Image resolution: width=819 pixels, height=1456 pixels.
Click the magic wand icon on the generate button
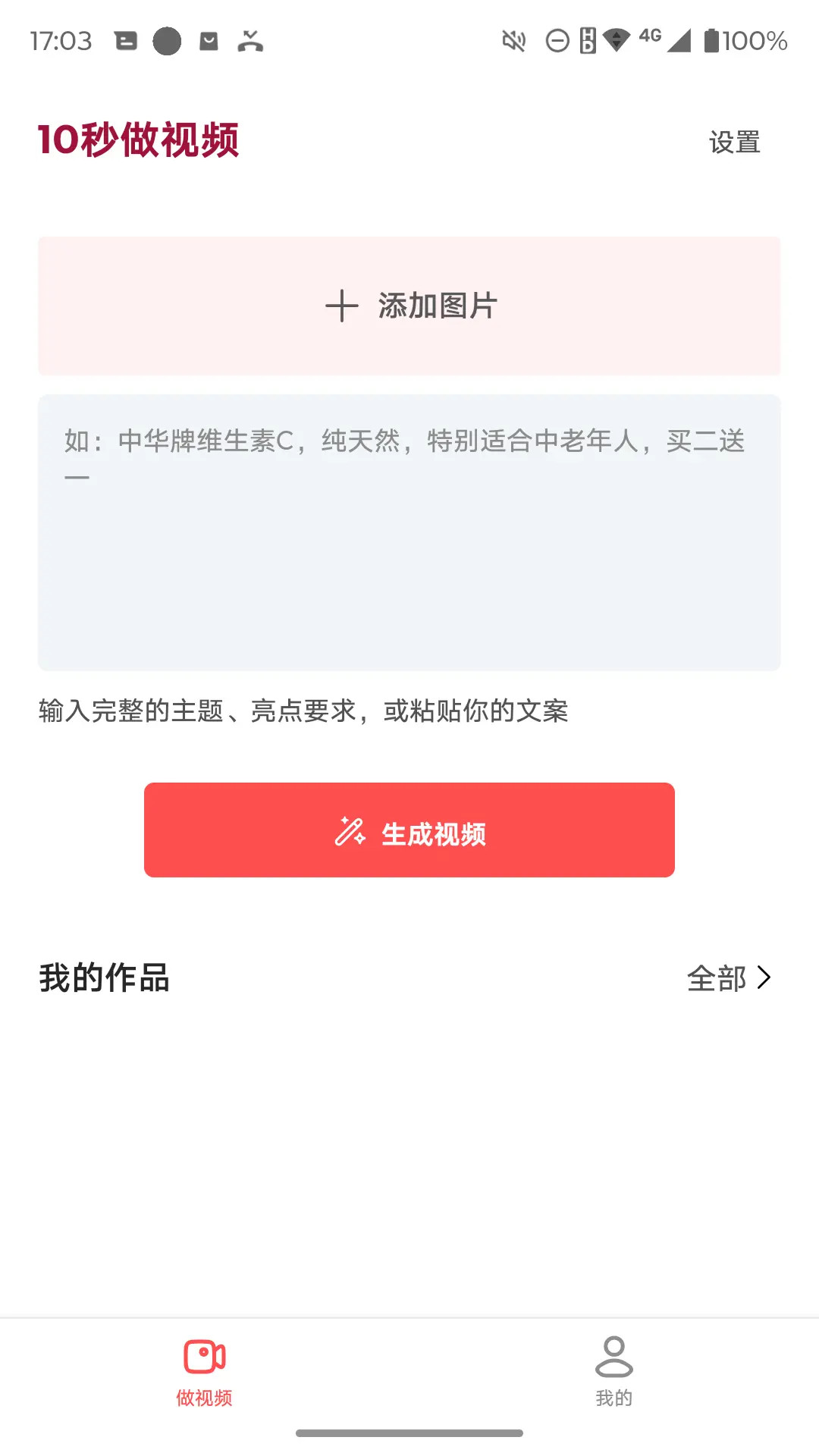click(x=351, y=830)
